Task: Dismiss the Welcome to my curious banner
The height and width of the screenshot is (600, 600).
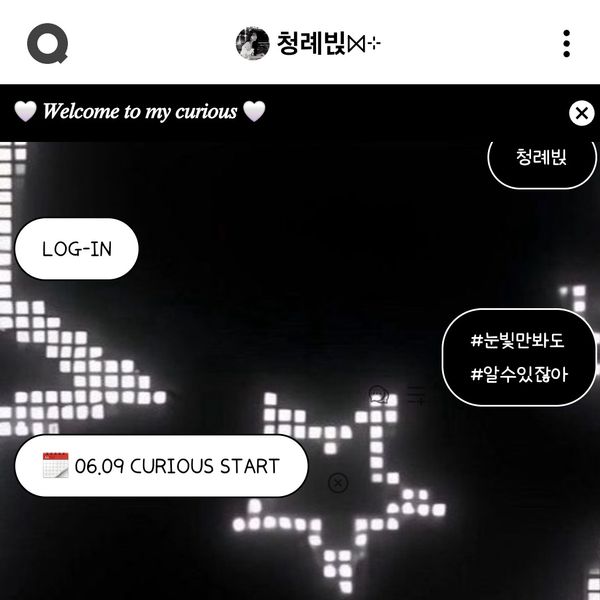Action: click(581, 113)
